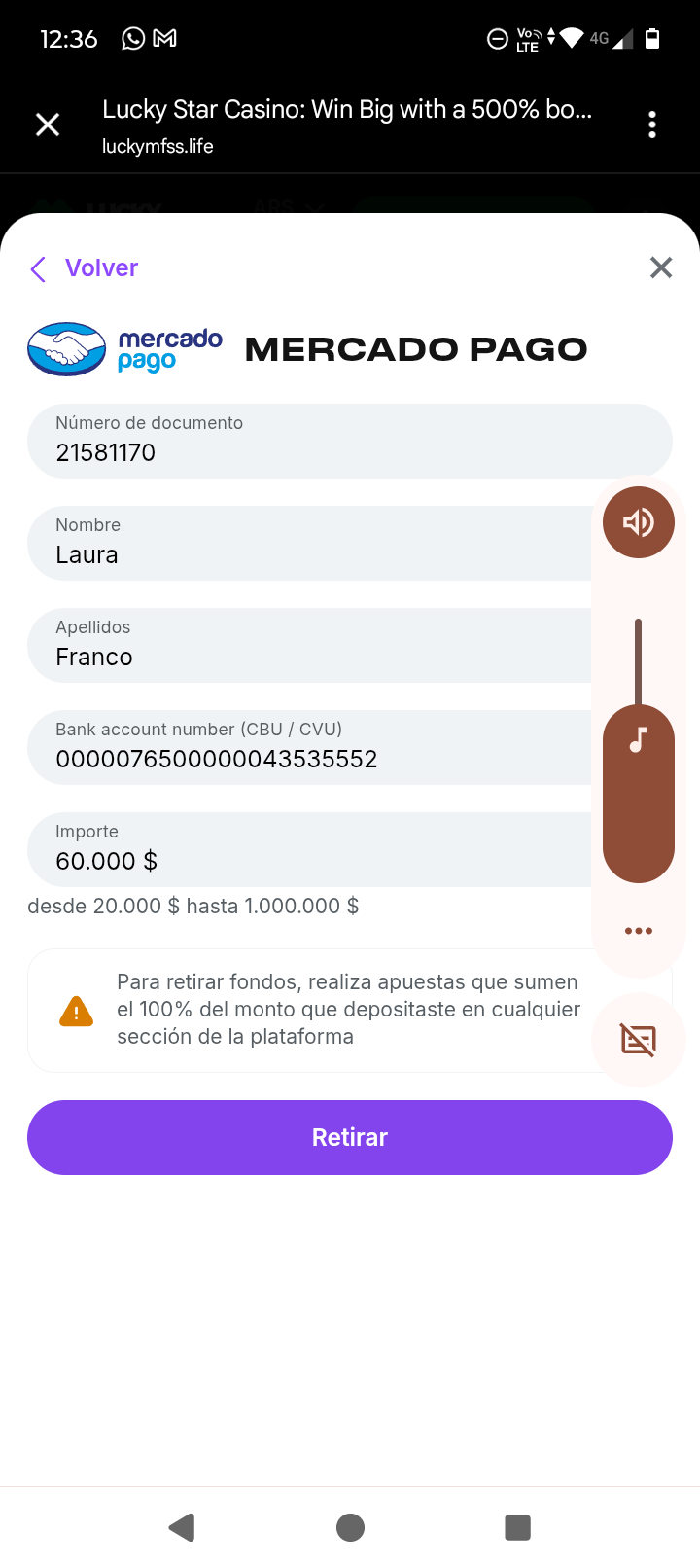The height and width of the screenshot is (1568, 700).
Task: Dismiss the Mercado Pago withdrawal dialog
Action: click(661, 267)
